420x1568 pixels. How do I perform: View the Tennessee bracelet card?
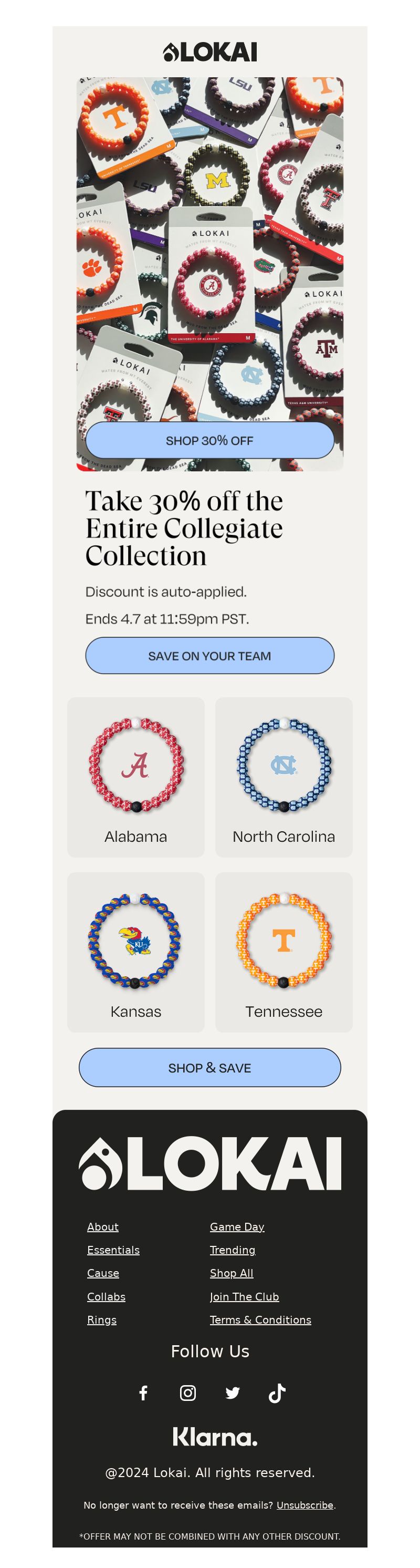(x=283, y=952)
